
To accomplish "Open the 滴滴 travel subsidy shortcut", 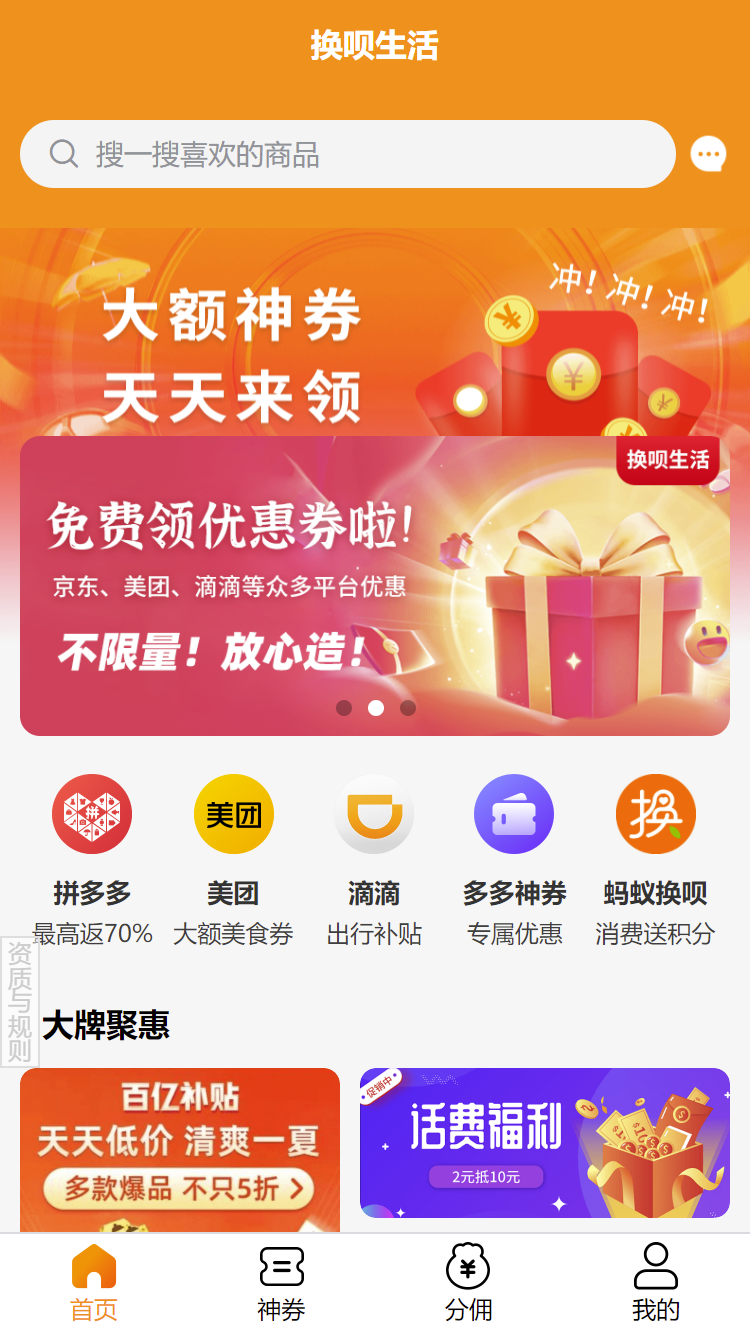I will [x=374, y=814].
